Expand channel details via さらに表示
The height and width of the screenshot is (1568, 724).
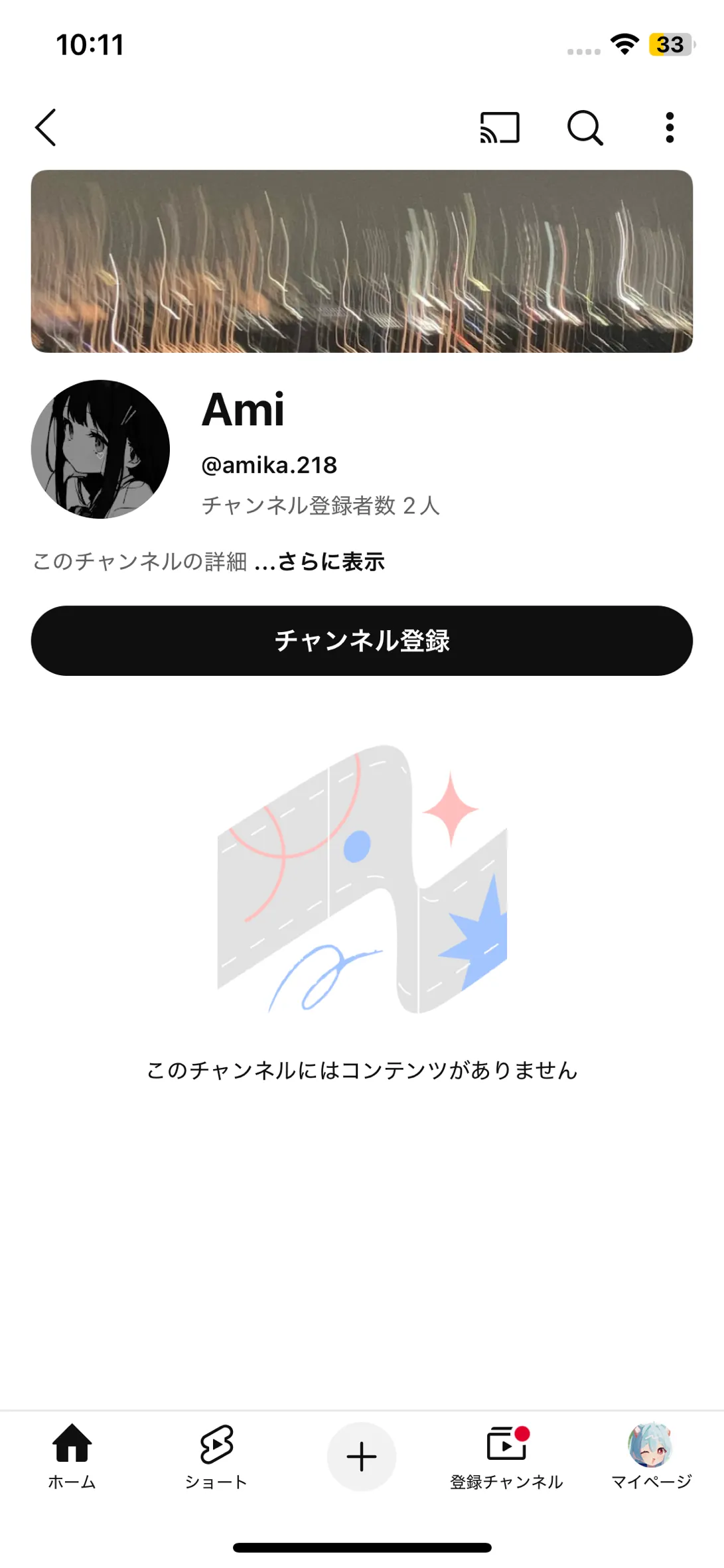point(330,562)
